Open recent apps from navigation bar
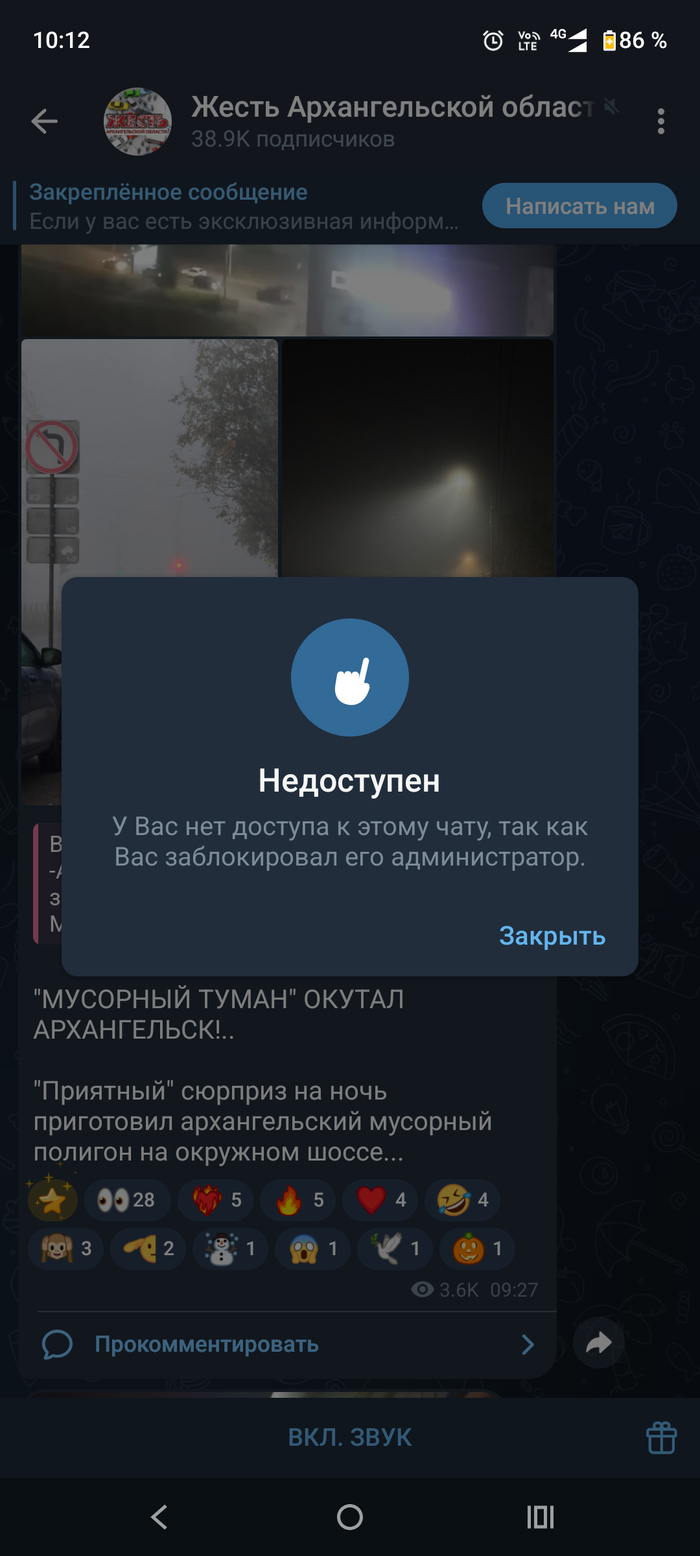The width and height of the screenshot is (700, 1556). pos(540,1517)
